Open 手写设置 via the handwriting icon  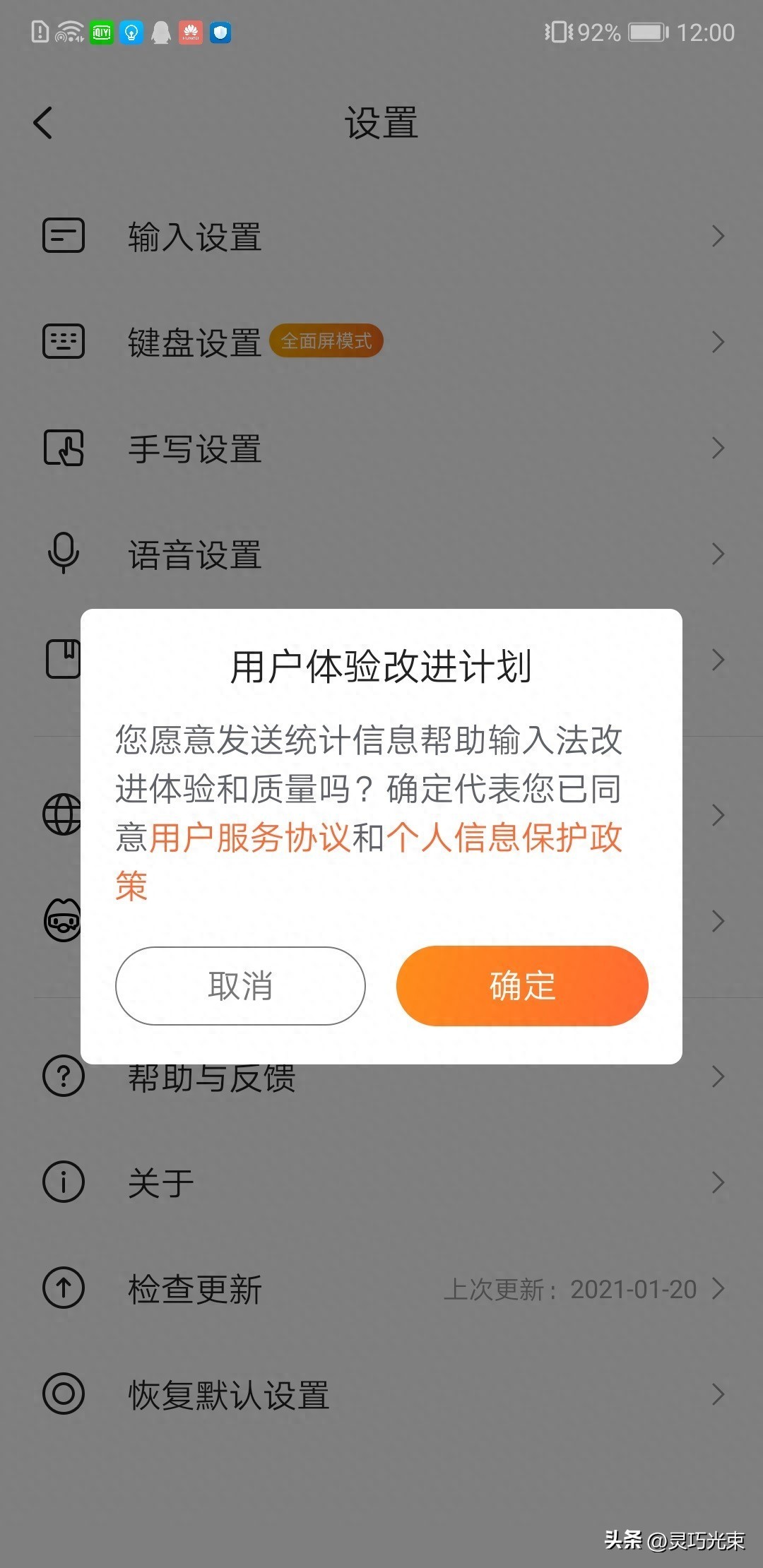point(63,448)
